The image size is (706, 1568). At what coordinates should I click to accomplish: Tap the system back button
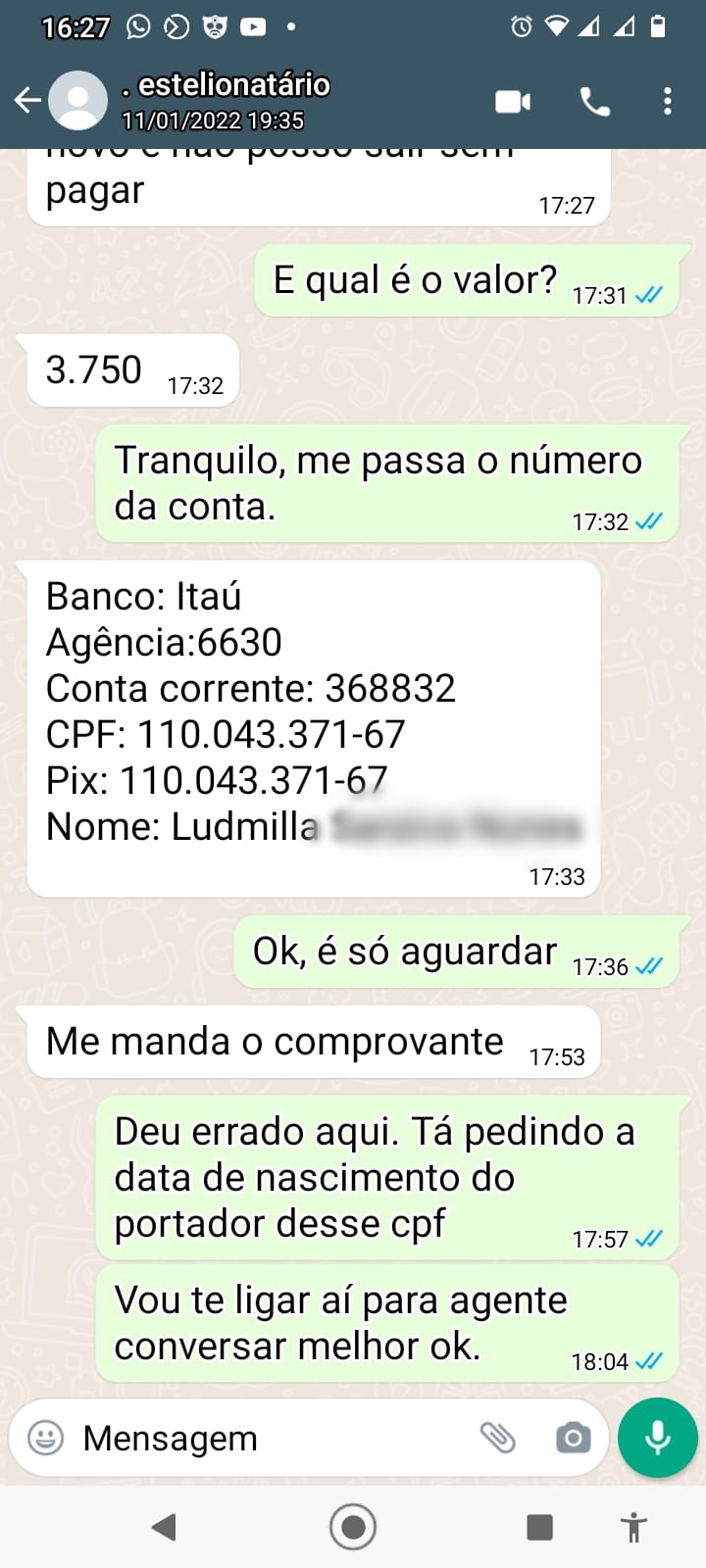pyautogui.click(x=164, y=1526)
